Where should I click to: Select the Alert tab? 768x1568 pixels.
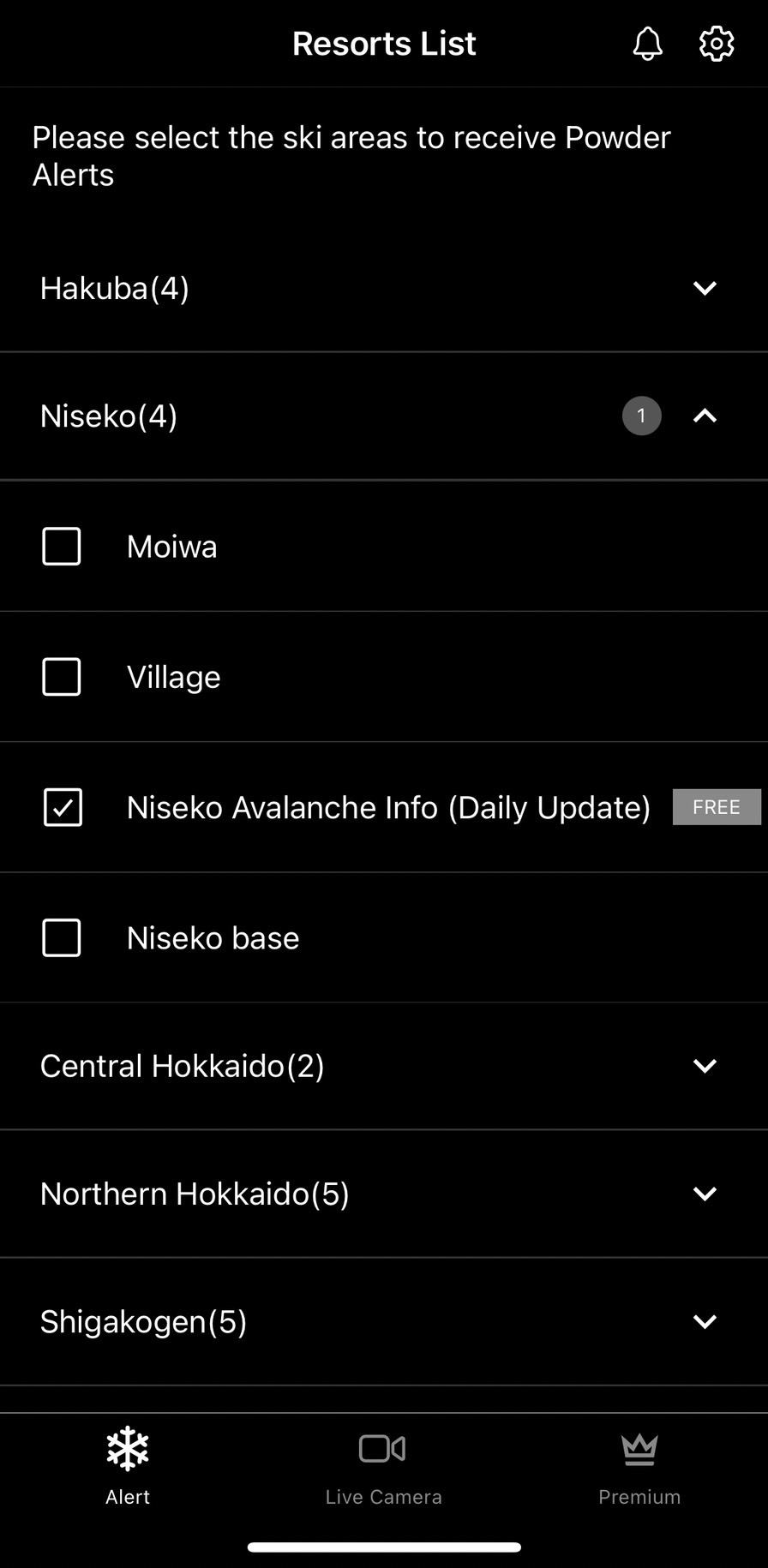pyautogui.click(x=128, y=1466)
